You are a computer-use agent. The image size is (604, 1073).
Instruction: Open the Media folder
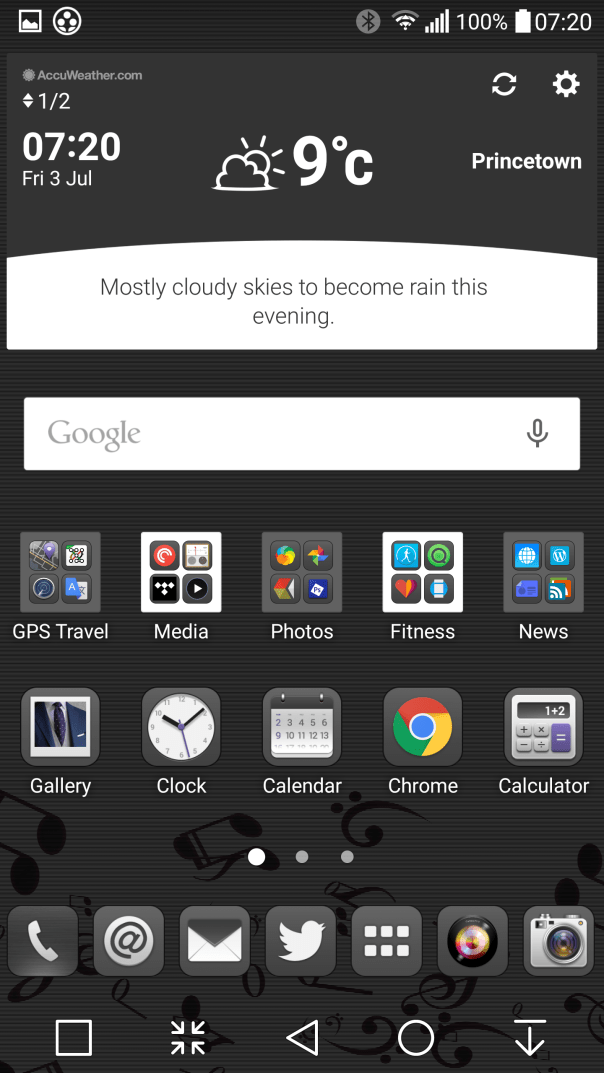(181, 572)
